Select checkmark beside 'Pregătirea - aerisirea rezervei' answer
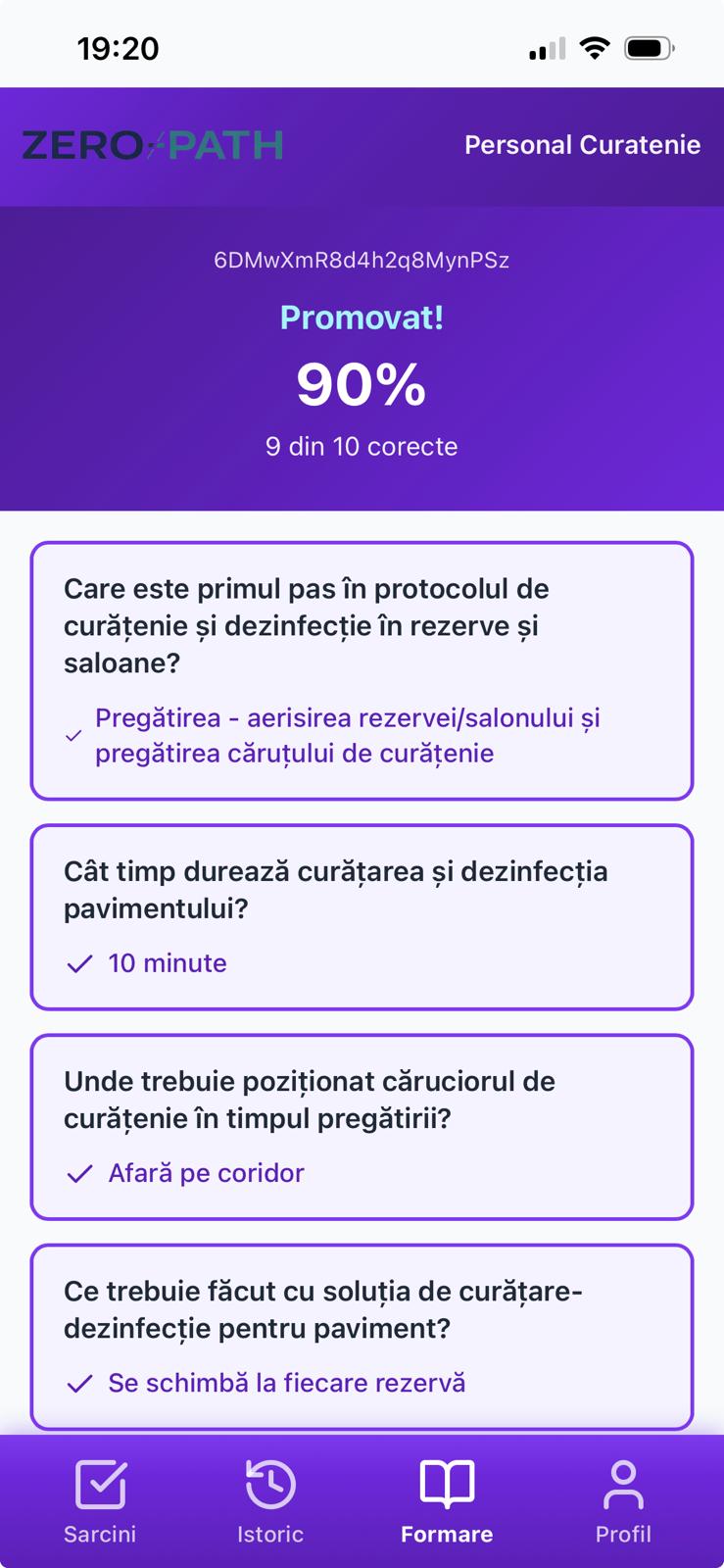 pyautogui.click(x=73, y=734)
